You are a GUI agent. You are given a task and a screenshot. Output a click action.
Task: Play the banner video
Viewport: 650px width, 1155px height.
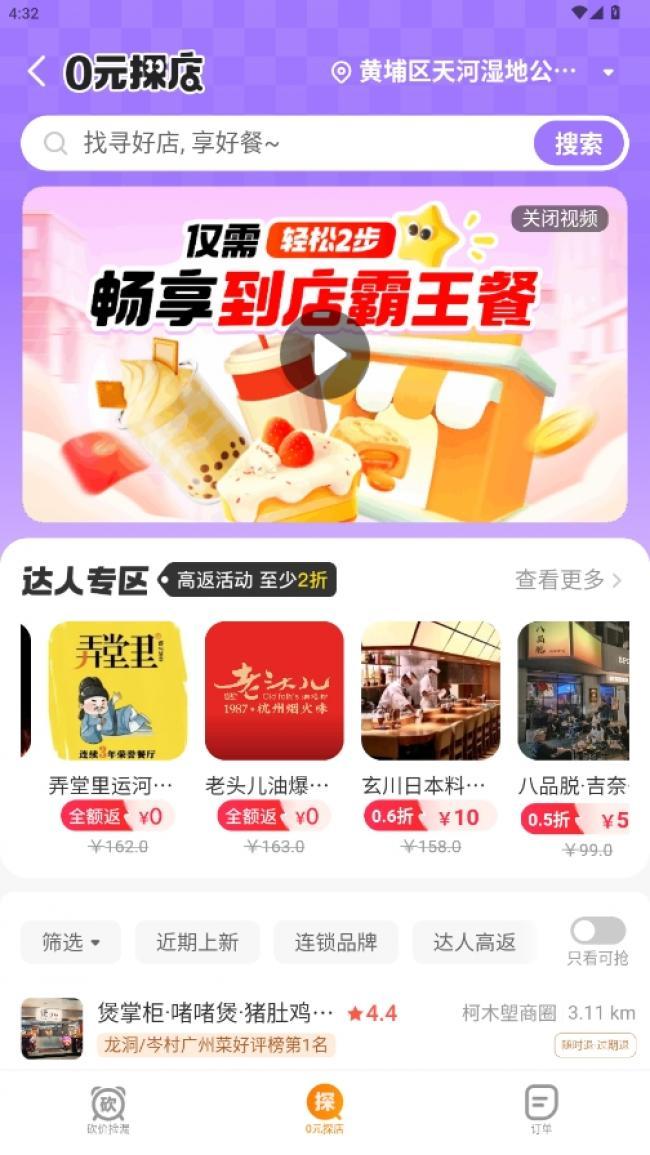click(x=324, y=355)
